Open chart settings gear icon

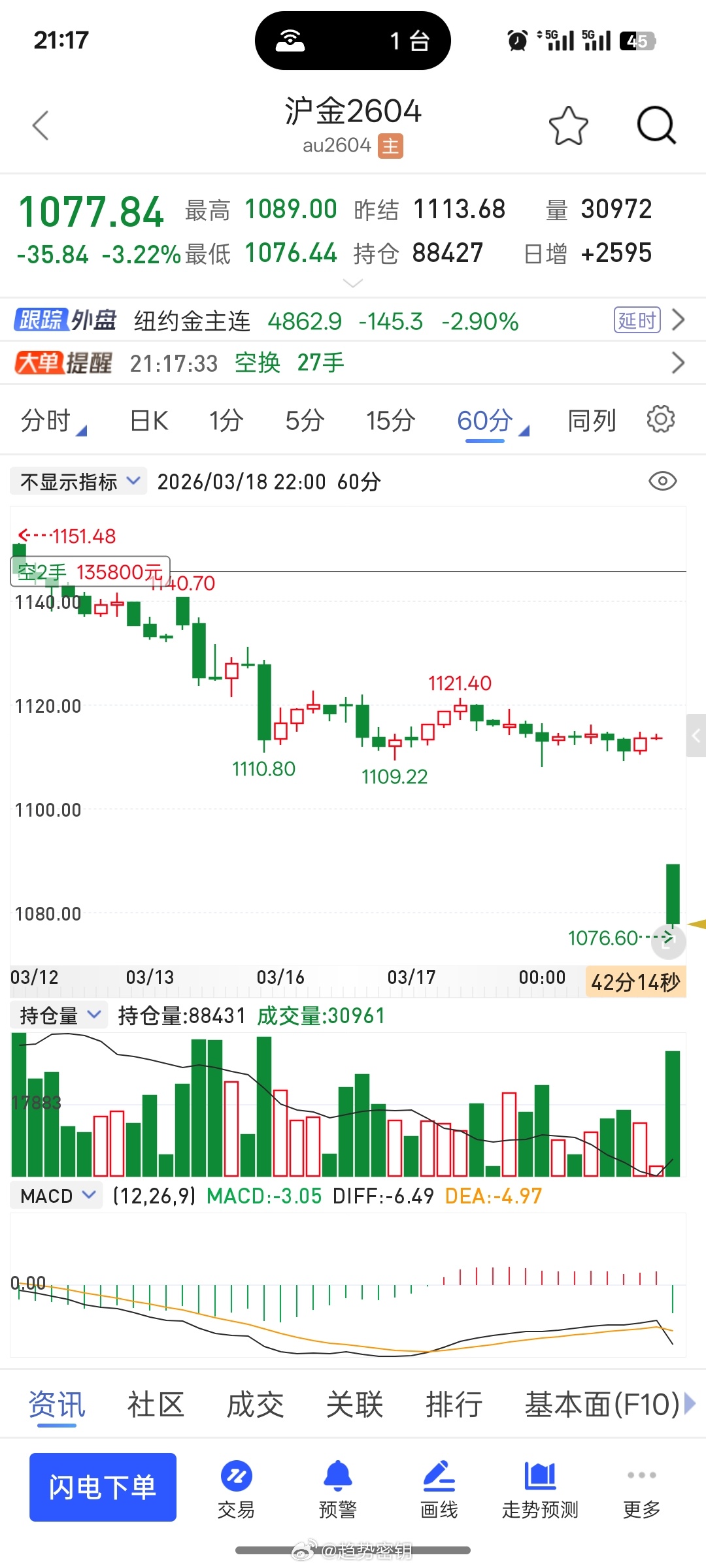point(660,419)
